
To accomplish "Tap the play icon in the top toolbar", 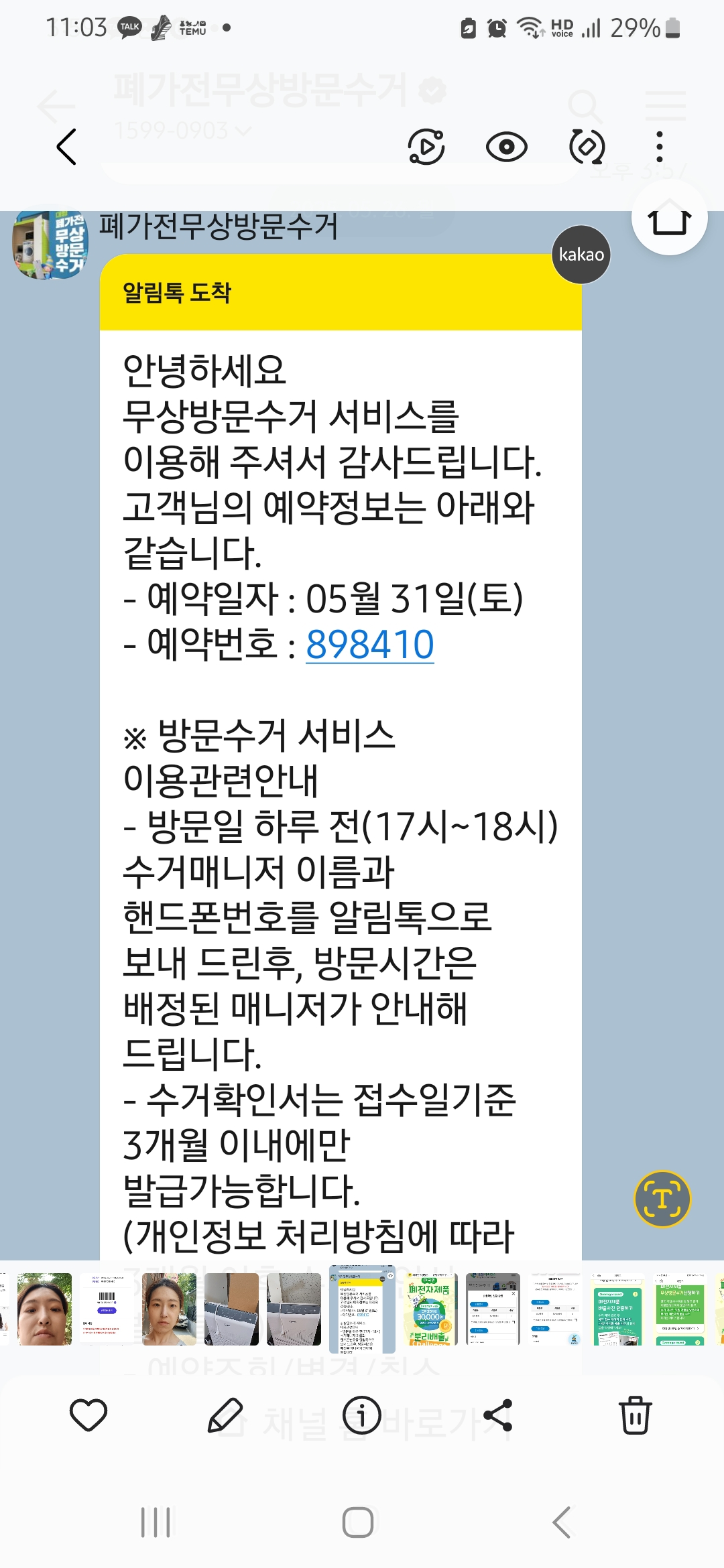I will tap(426, 147).
